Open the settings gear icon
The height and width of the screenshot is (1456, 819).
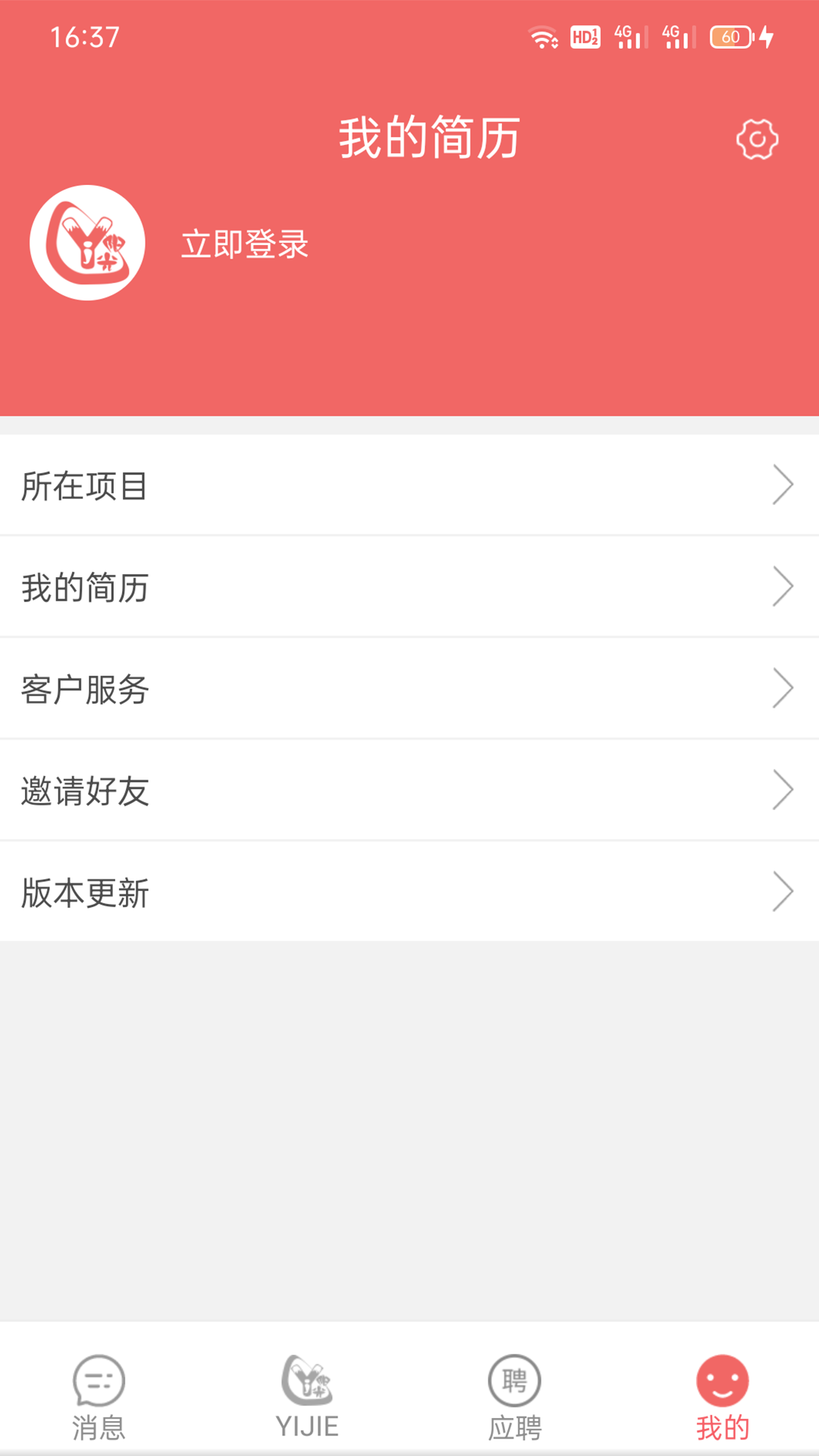click(757, 140)
